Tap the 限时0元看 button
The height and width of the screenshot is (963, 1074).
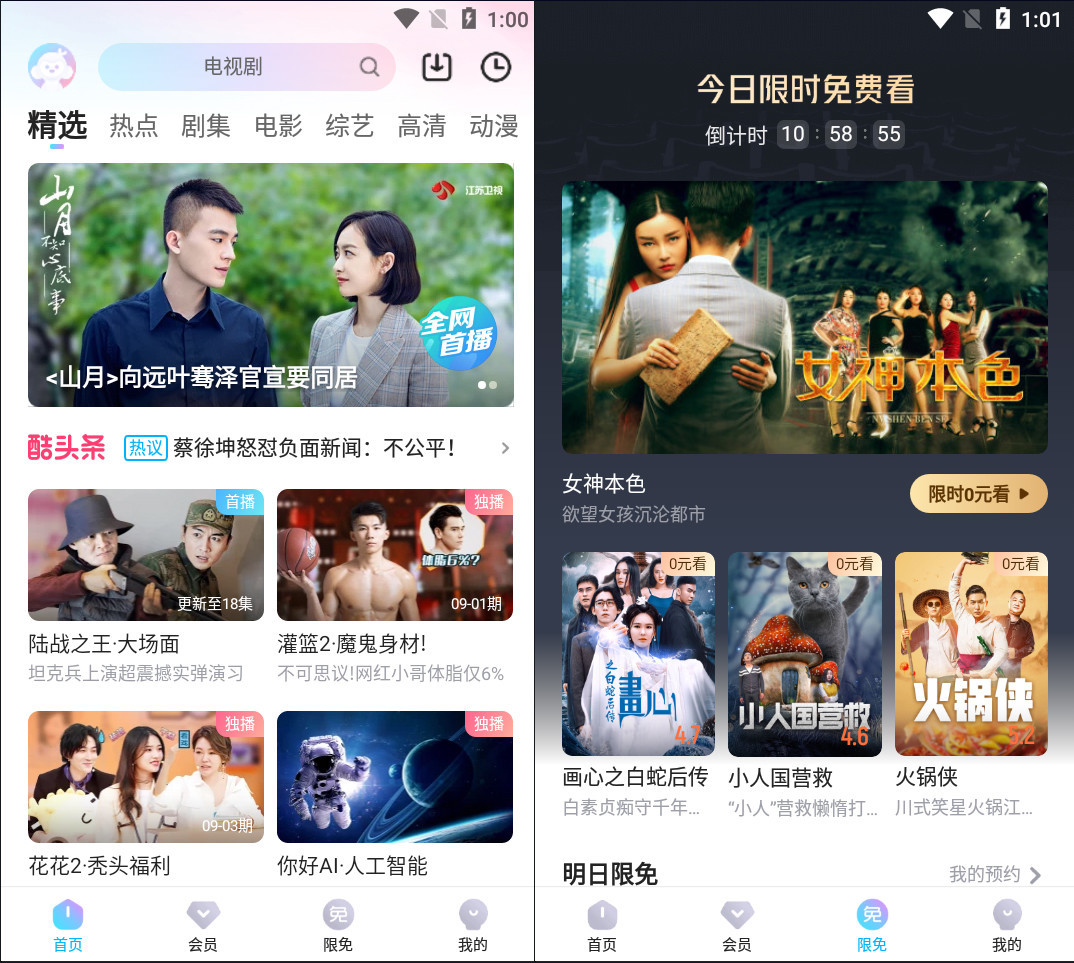[x=978, y=494]
